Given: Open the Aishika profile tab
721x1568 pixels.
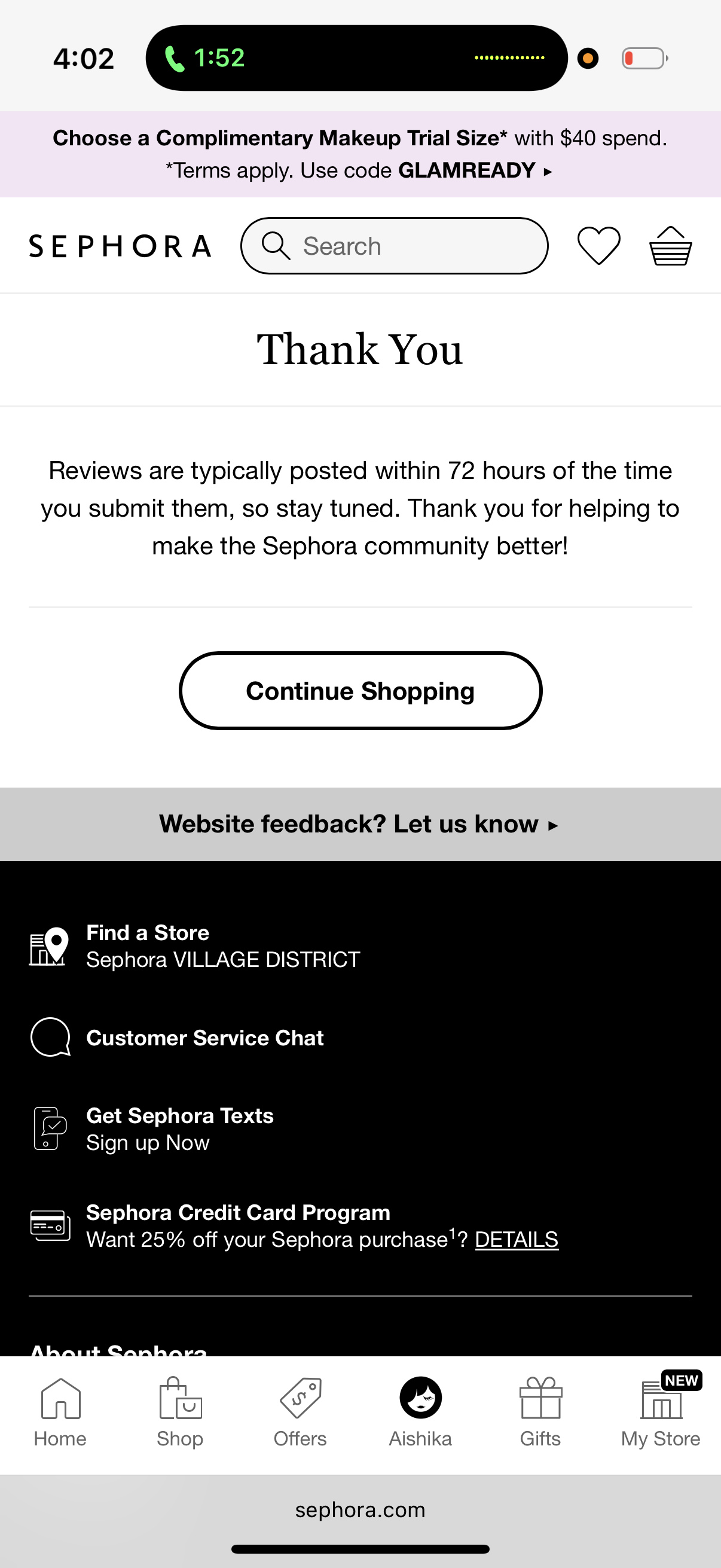Looking at the screenshot, I should pyautogui.click(x=420, y=1412).
